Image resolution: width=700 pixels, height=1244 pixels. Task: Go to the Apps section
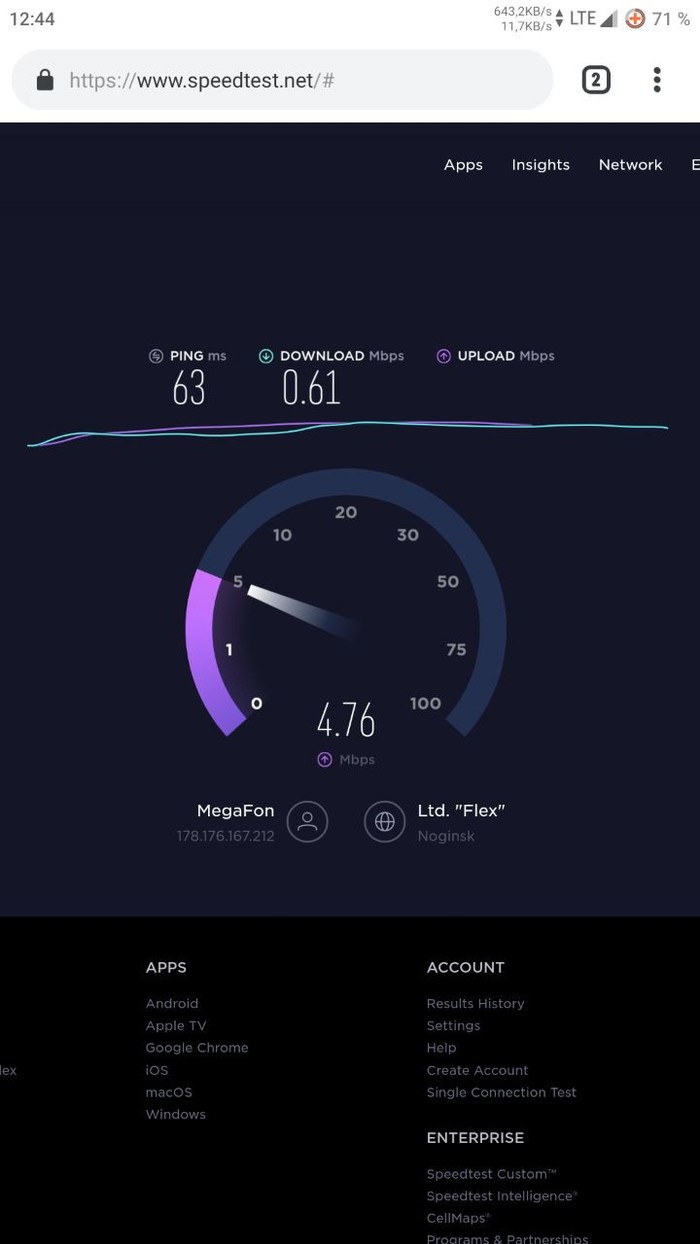[x=463, y=165]
